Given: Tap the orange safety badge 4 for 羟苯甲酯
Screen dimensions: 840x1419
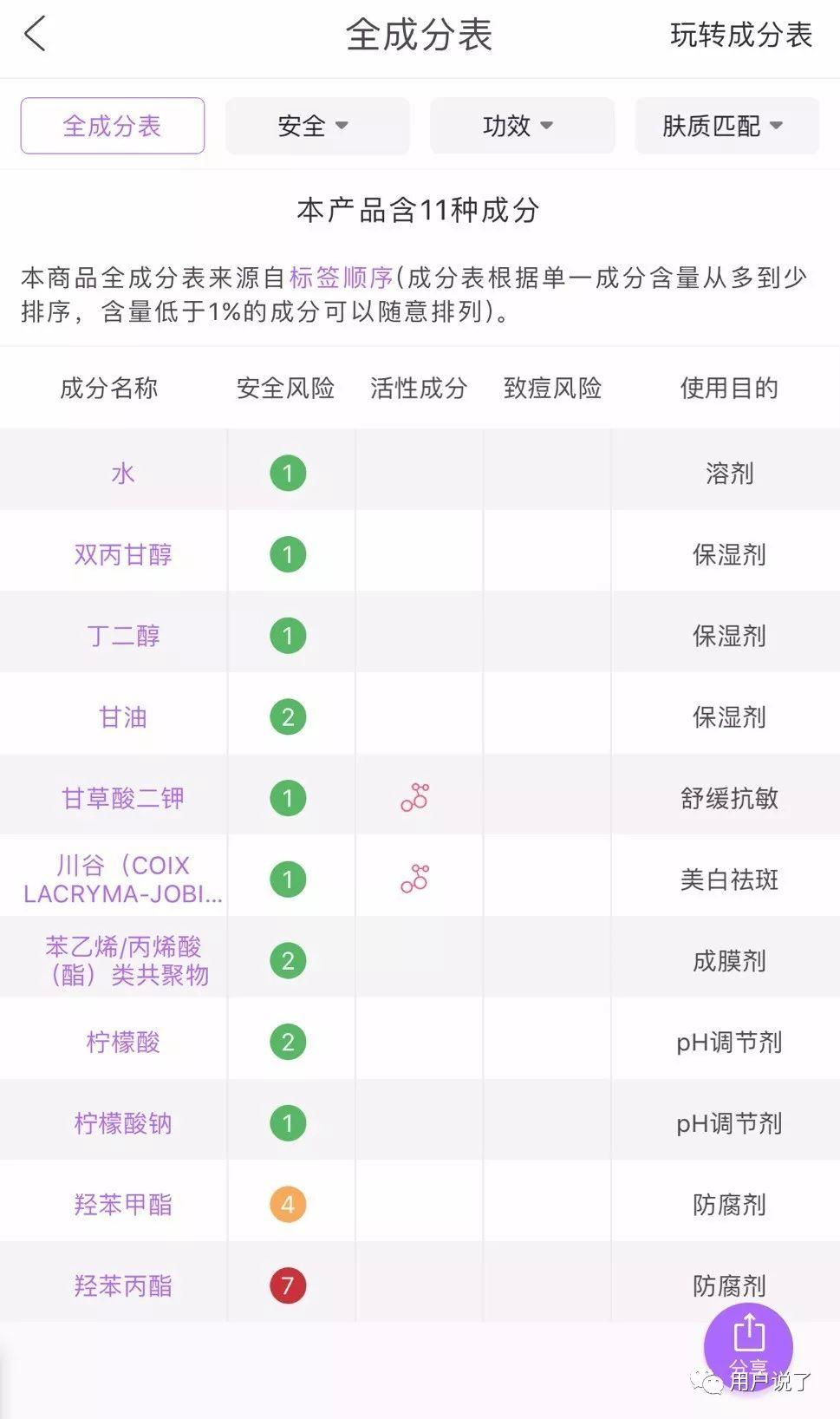Looking at the screenshot, I should (288, 1205).
